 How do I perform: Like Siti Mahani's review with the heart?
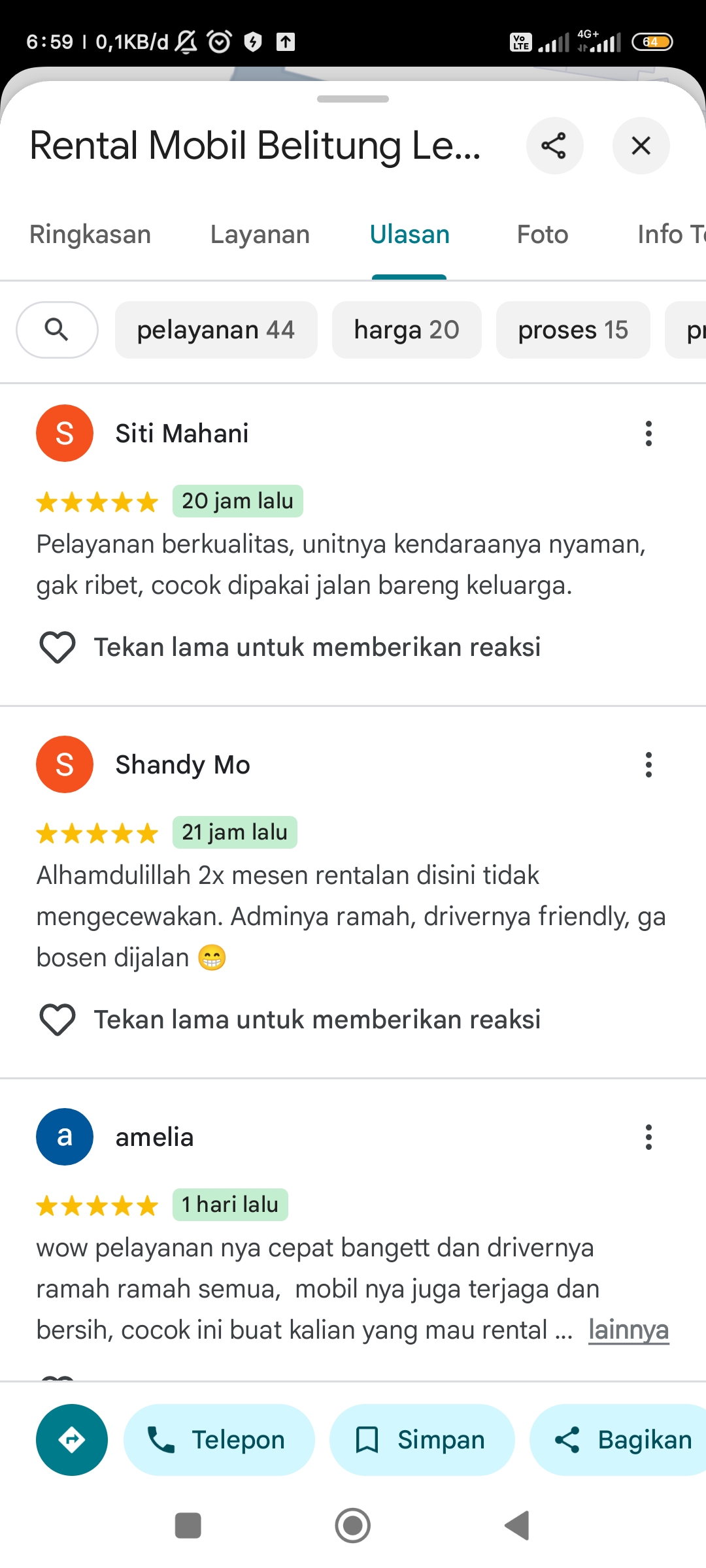(x=58, y=647)
